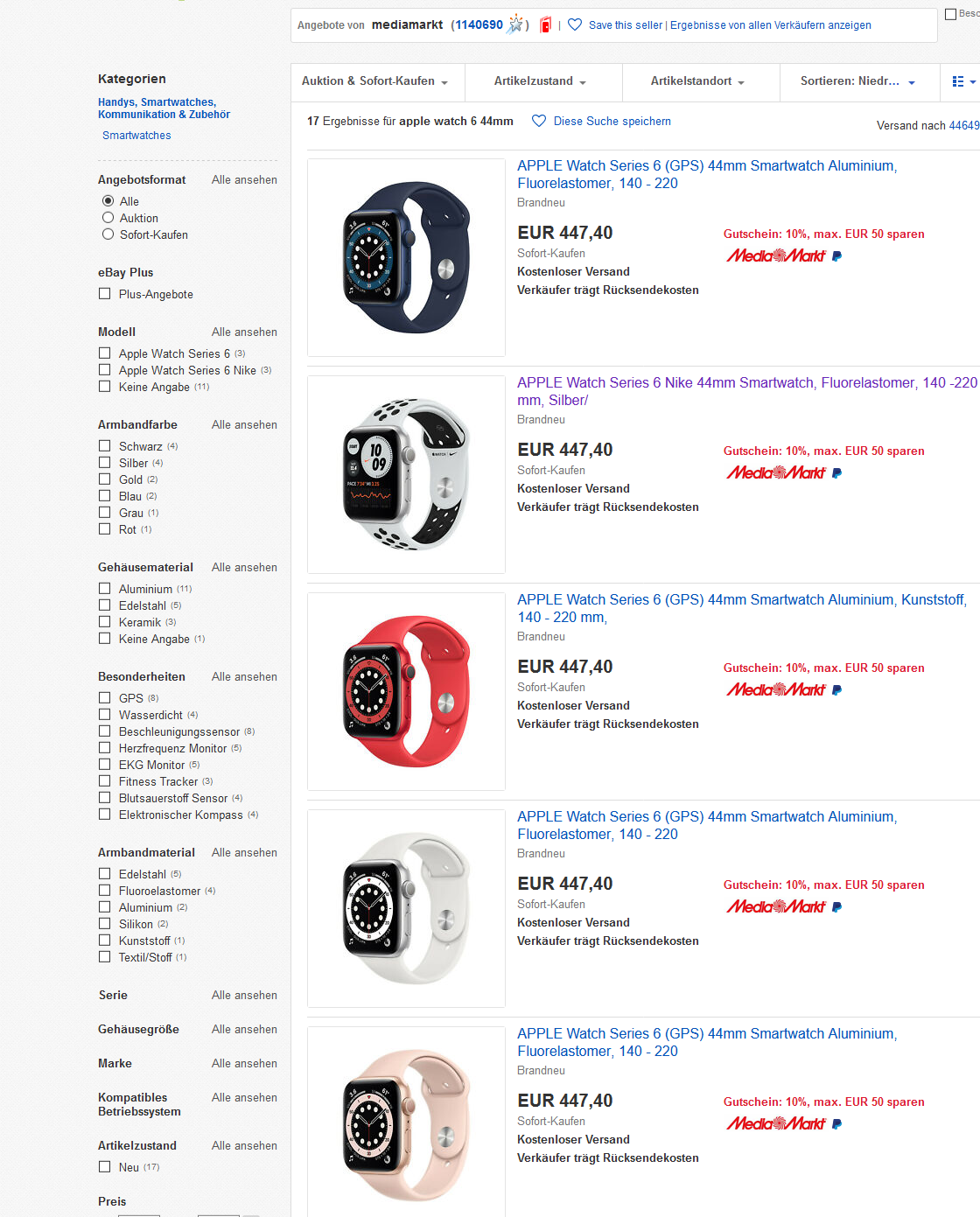The width and height of the screenshot is (980, 1217).
Task: Open the Nike 44mm Silber watch listing
Action: tap(746, 383)
